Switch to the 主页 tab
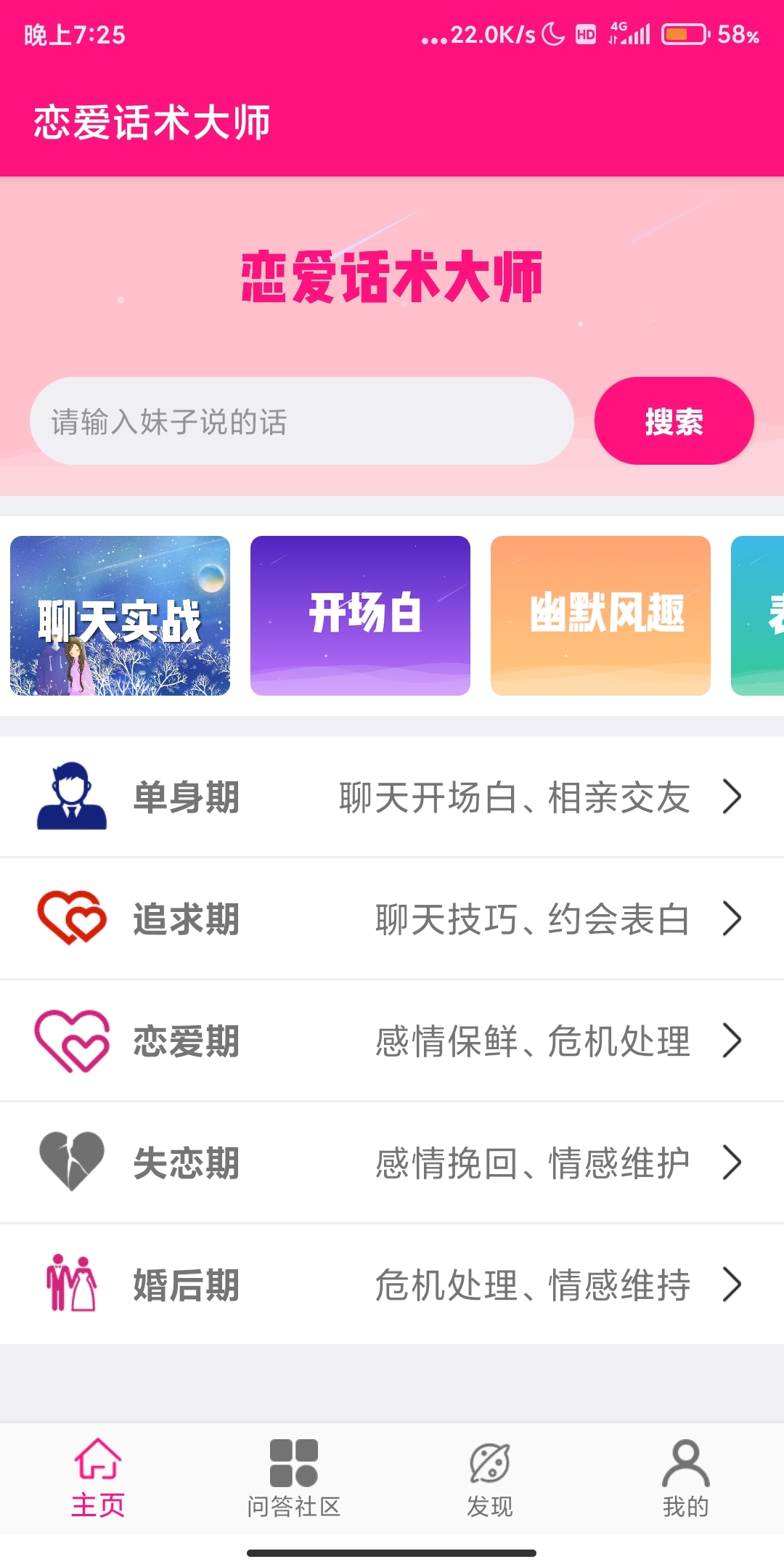Image resolution: width=784 pixels, height=1567 pixels. 98,1478
